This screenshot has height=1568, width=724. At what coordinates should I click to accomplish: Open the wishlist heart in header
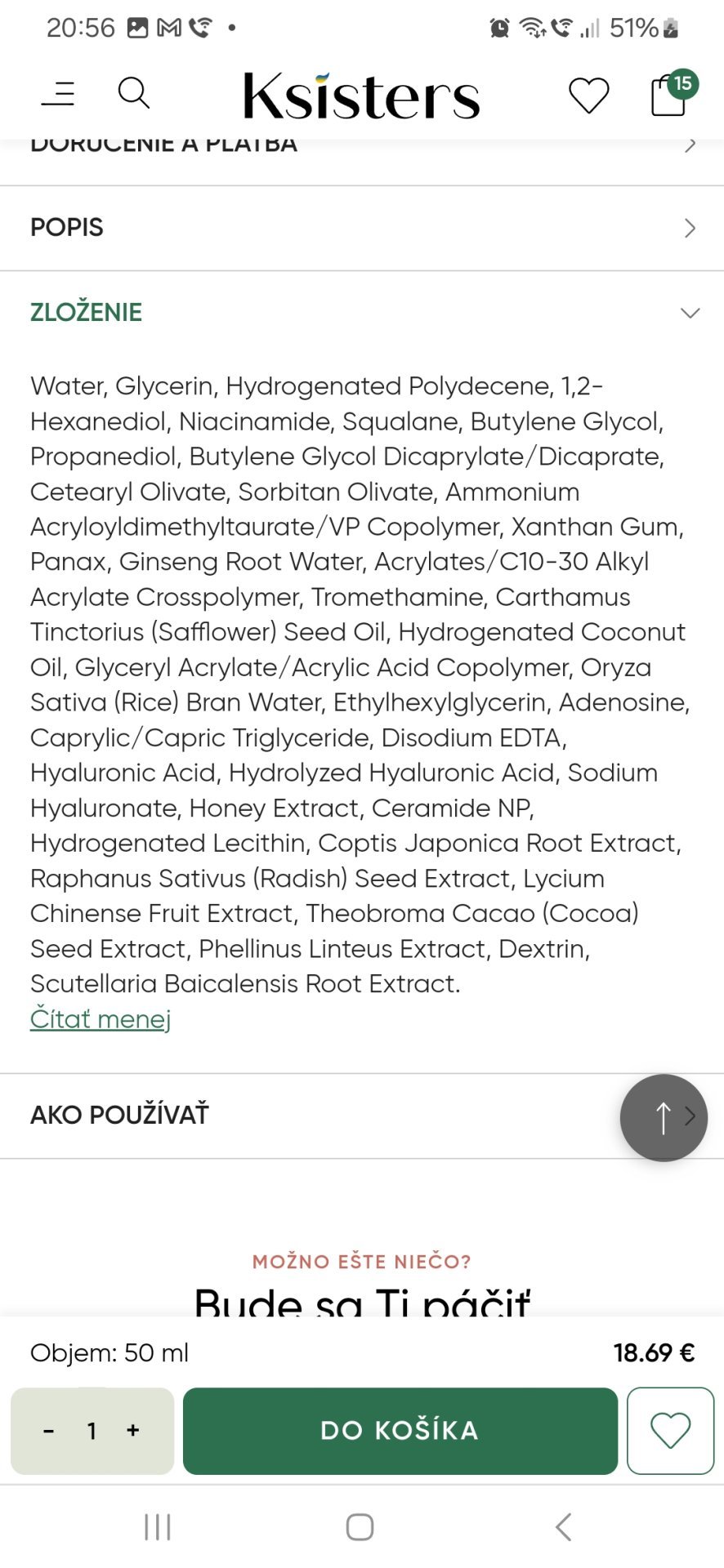click(x=588, y=95)
